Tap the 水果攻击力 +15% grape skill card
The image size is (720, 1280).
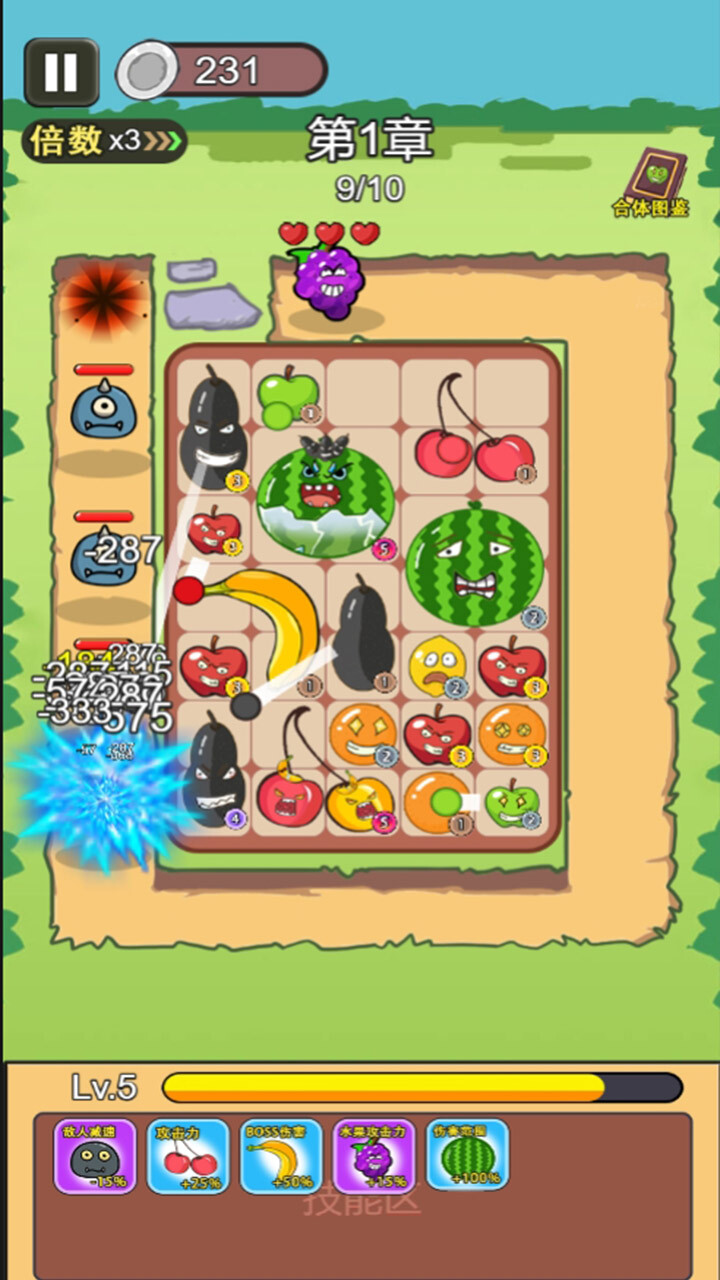pos(374,1156)
